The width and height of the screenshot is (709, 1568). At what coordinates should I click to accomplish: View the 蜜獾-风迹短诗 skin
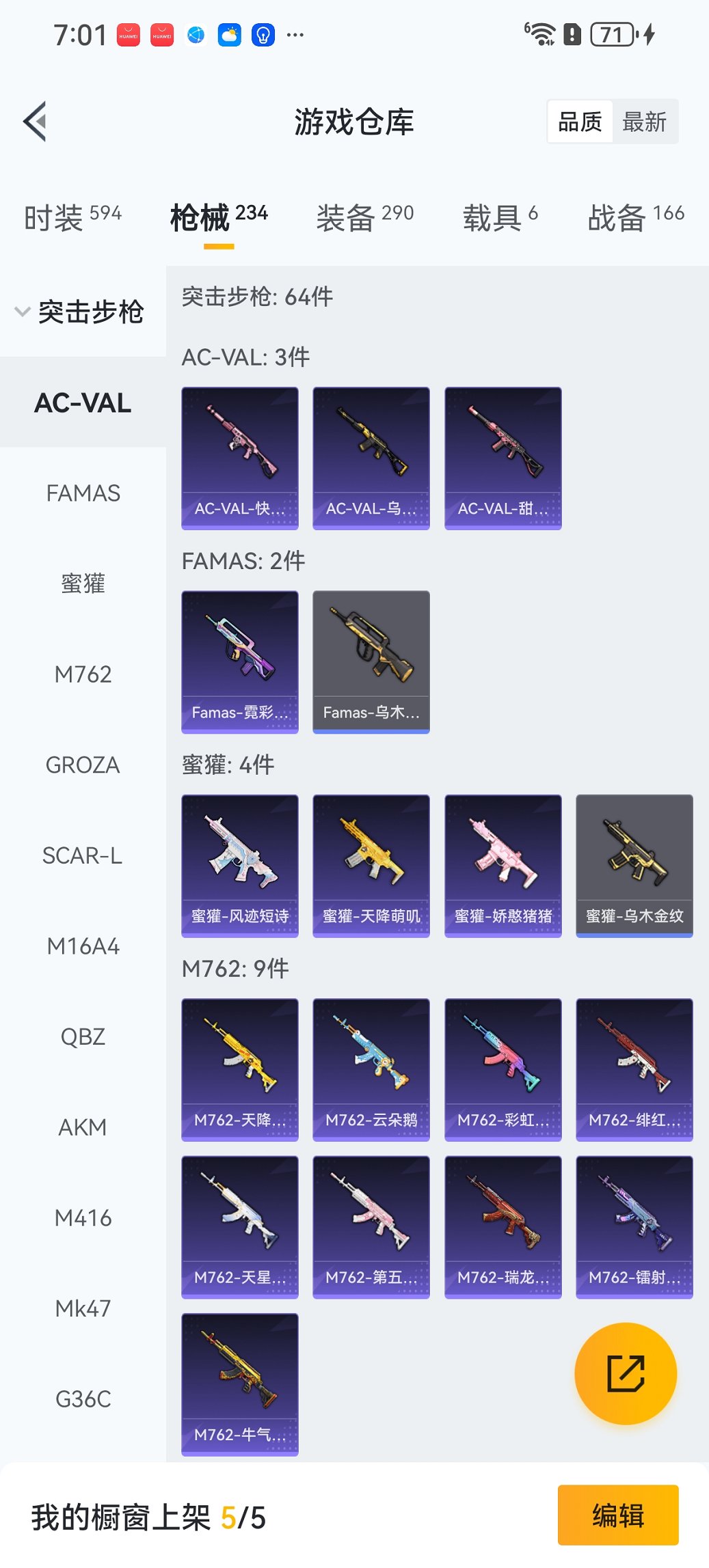tap(240, 865)
